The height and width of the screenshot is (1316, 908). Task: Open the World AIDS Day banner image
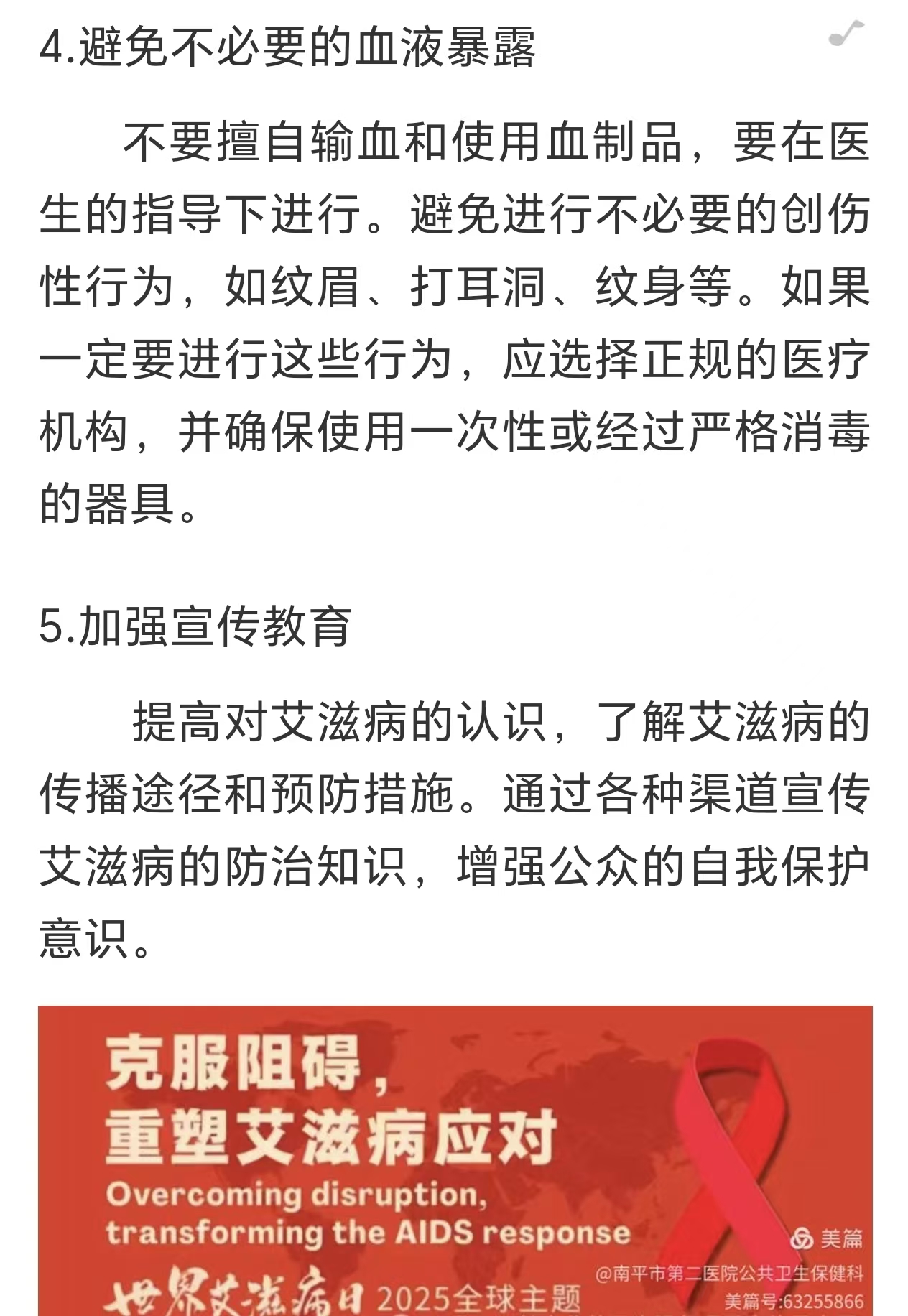454,1159
